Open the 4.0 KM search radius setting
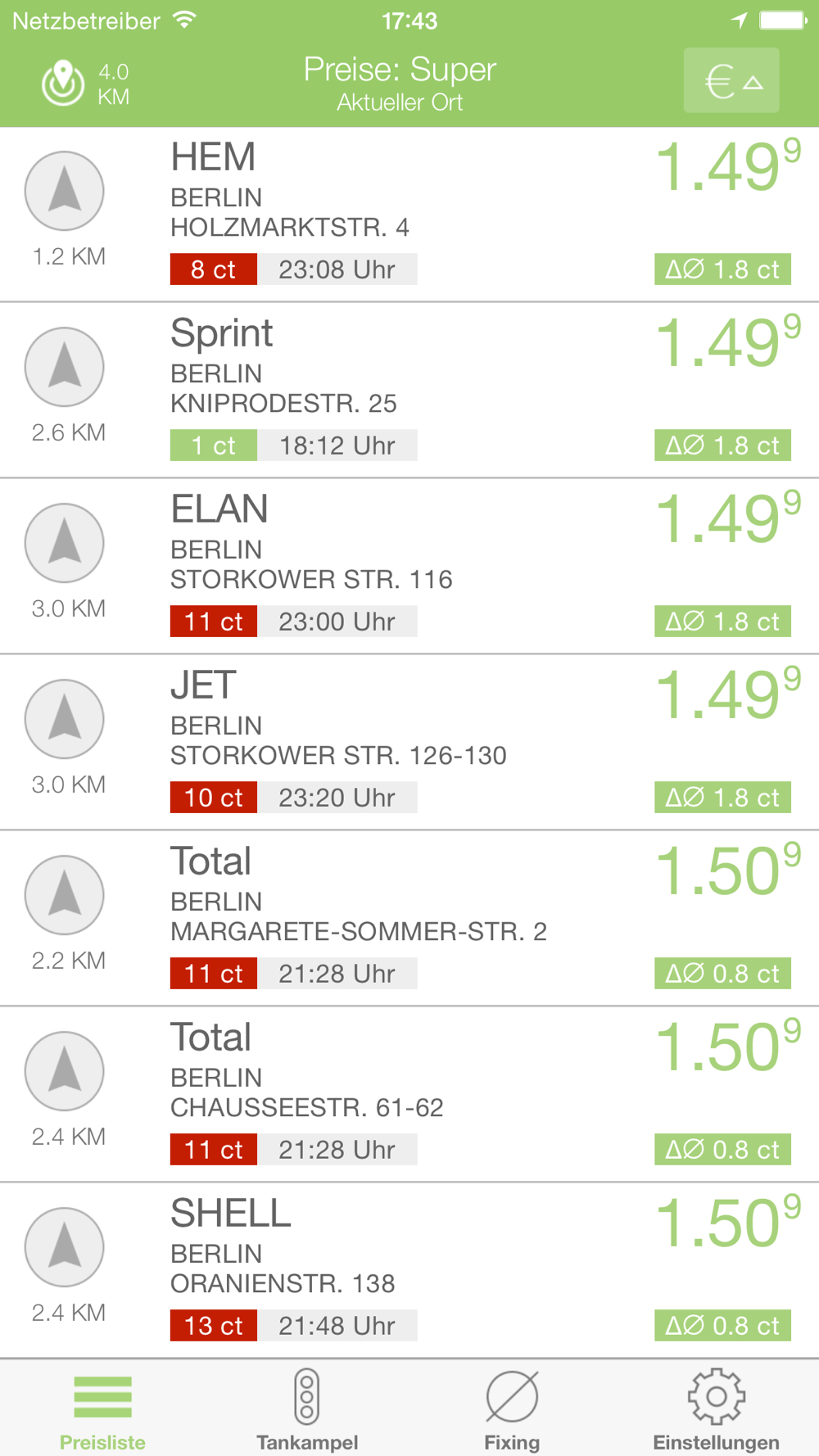The image size is (819, 1456). pyautogui.click(x=85, y=83)
